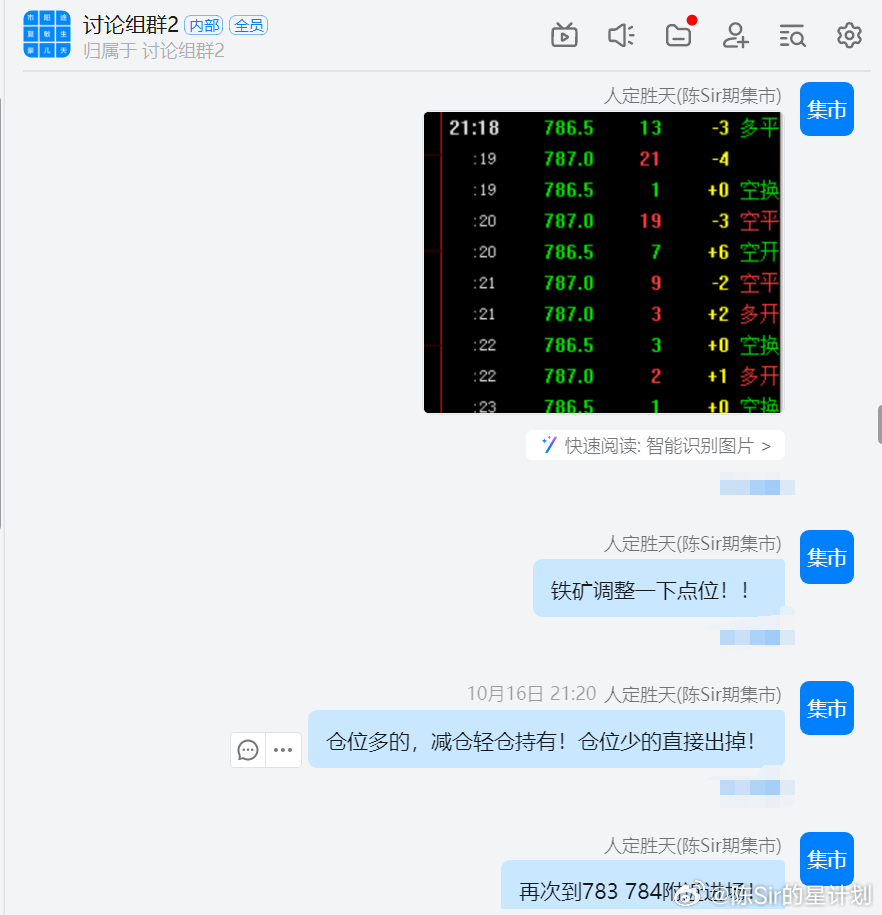Open group announcements speaker icon
Screen dimensions: 882x915
(621, 36)
